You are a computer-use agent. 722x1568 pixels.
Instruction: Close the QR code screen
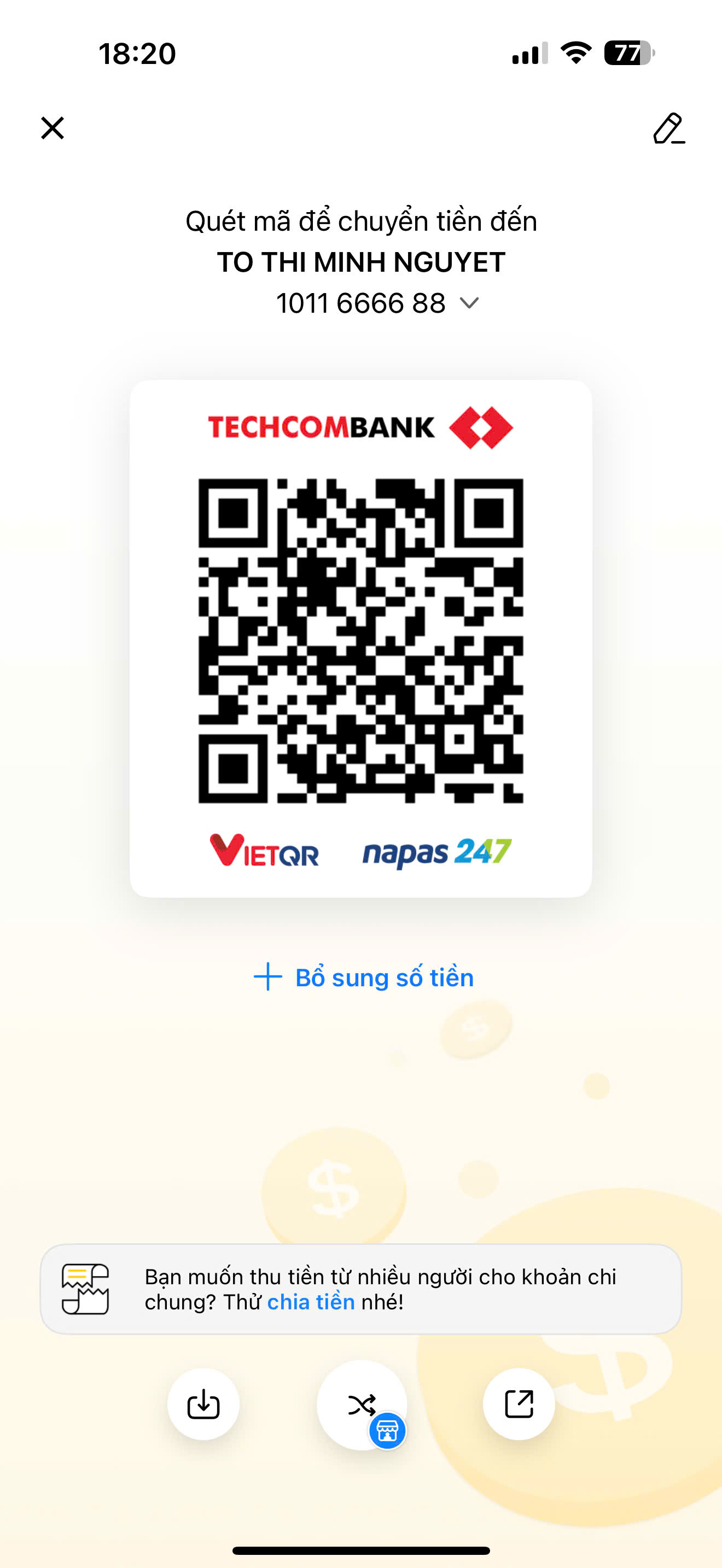(53, 128)
